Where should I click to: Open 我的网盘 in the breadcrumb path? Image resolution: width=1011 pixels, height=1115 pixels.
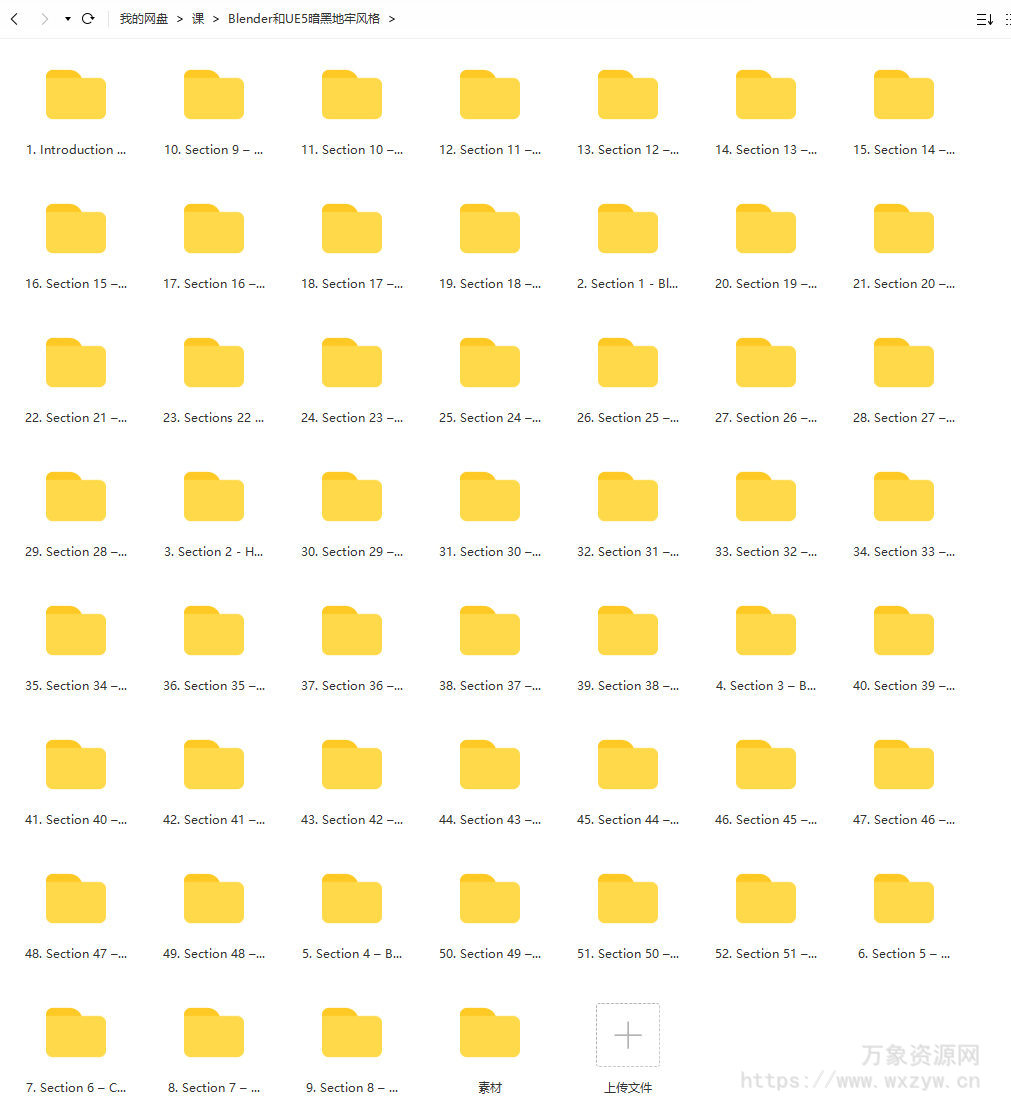[144, 19]
